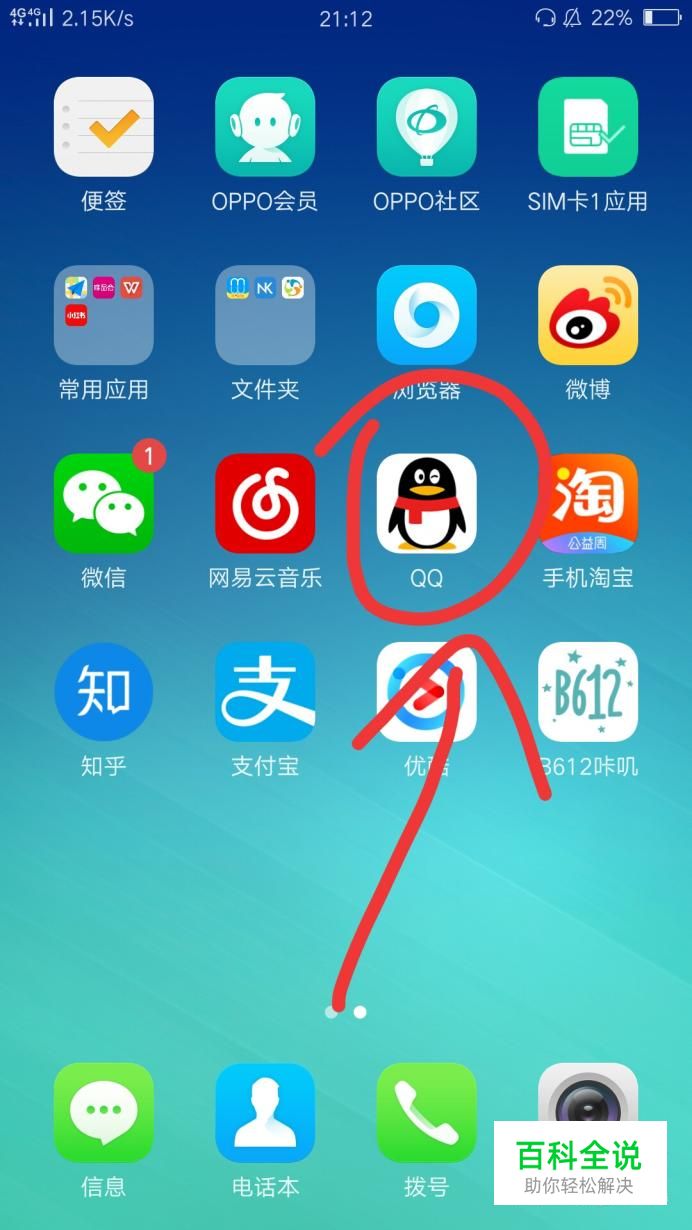This screenshot has height=1230, width=692.
Task: Open the 微博 app
Action: pyautogui.click(x=588, y=315)
